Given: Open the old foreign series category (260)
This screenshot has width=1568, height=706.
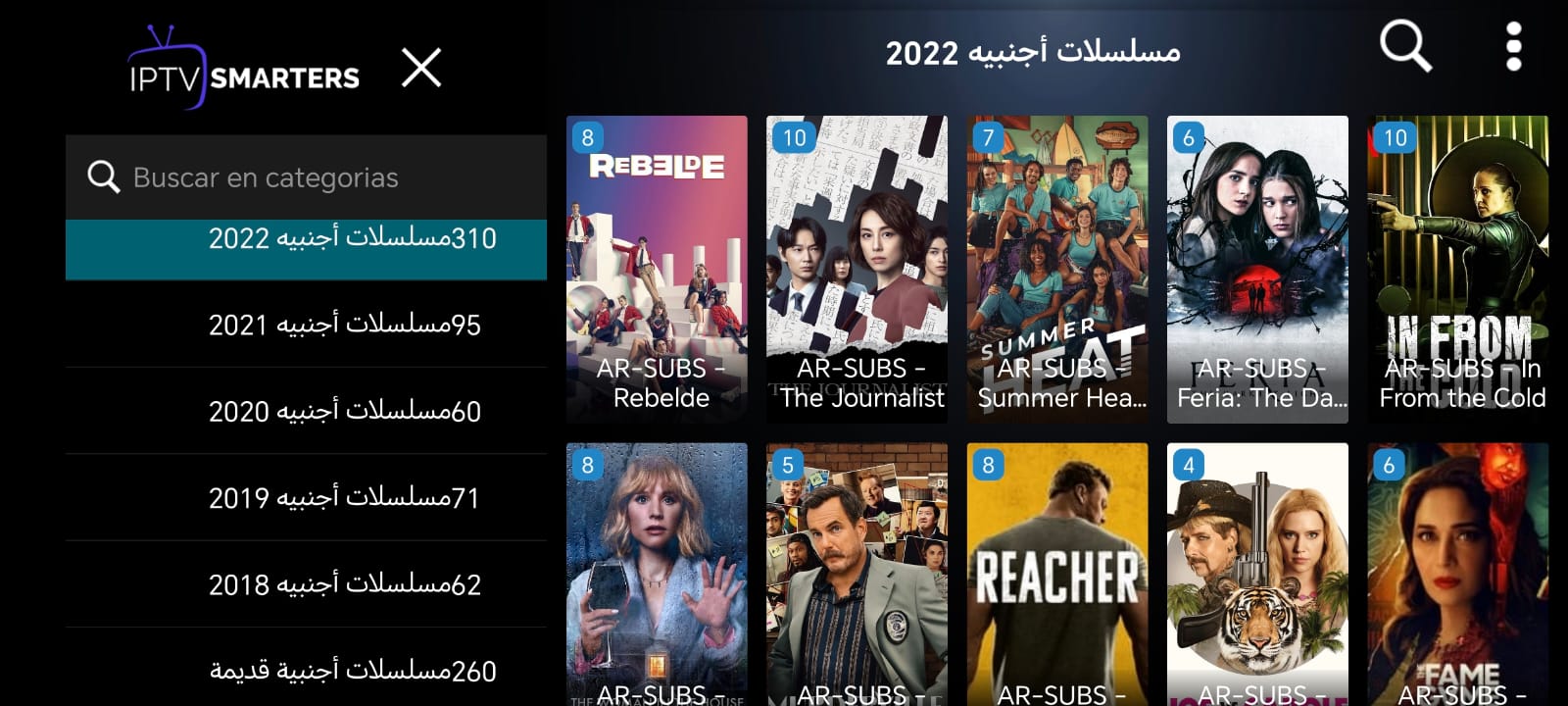Looking at the screenshot, I should pos(306,671).
